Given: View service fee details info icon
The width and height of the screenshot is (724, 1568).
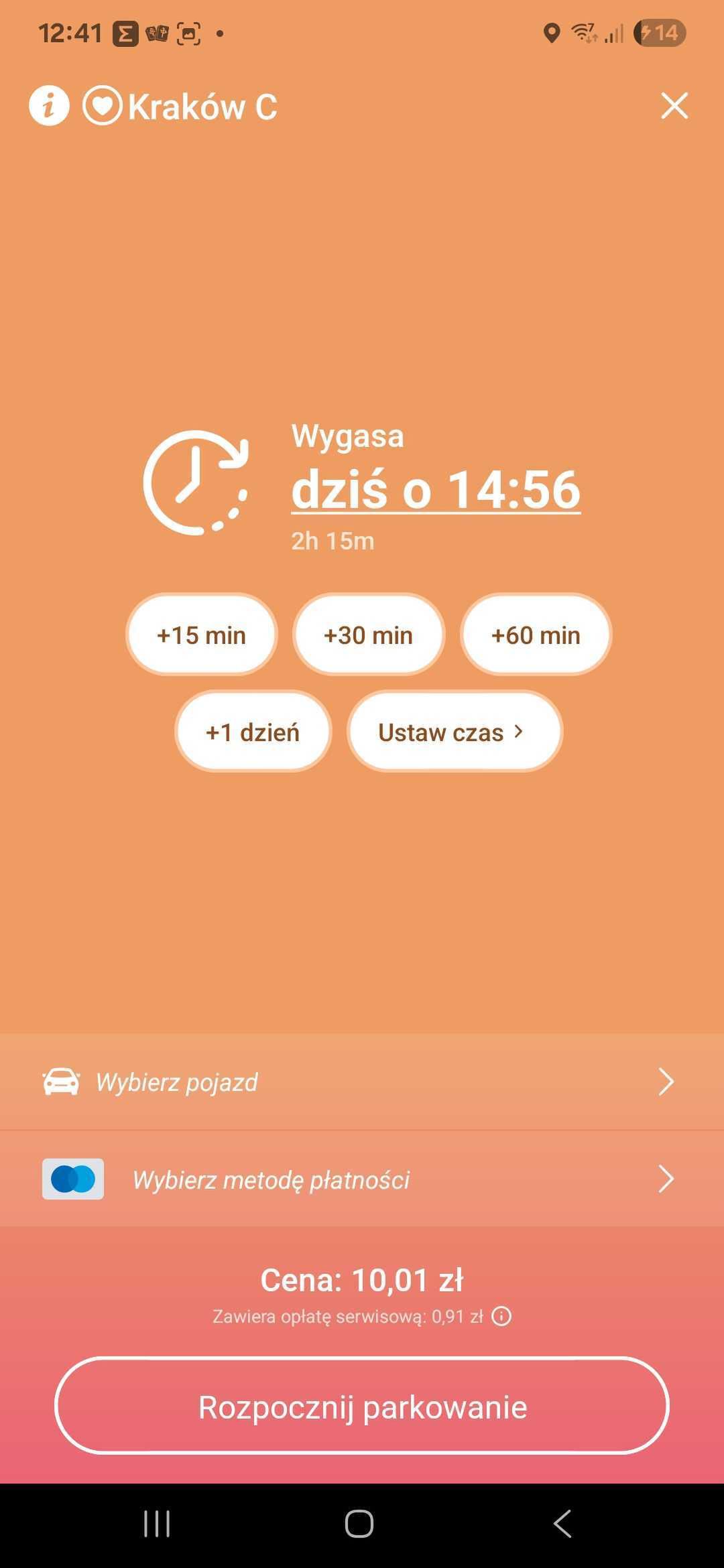Looking at the screenshot, I should pyautogui.click(x=501, y=1317).
